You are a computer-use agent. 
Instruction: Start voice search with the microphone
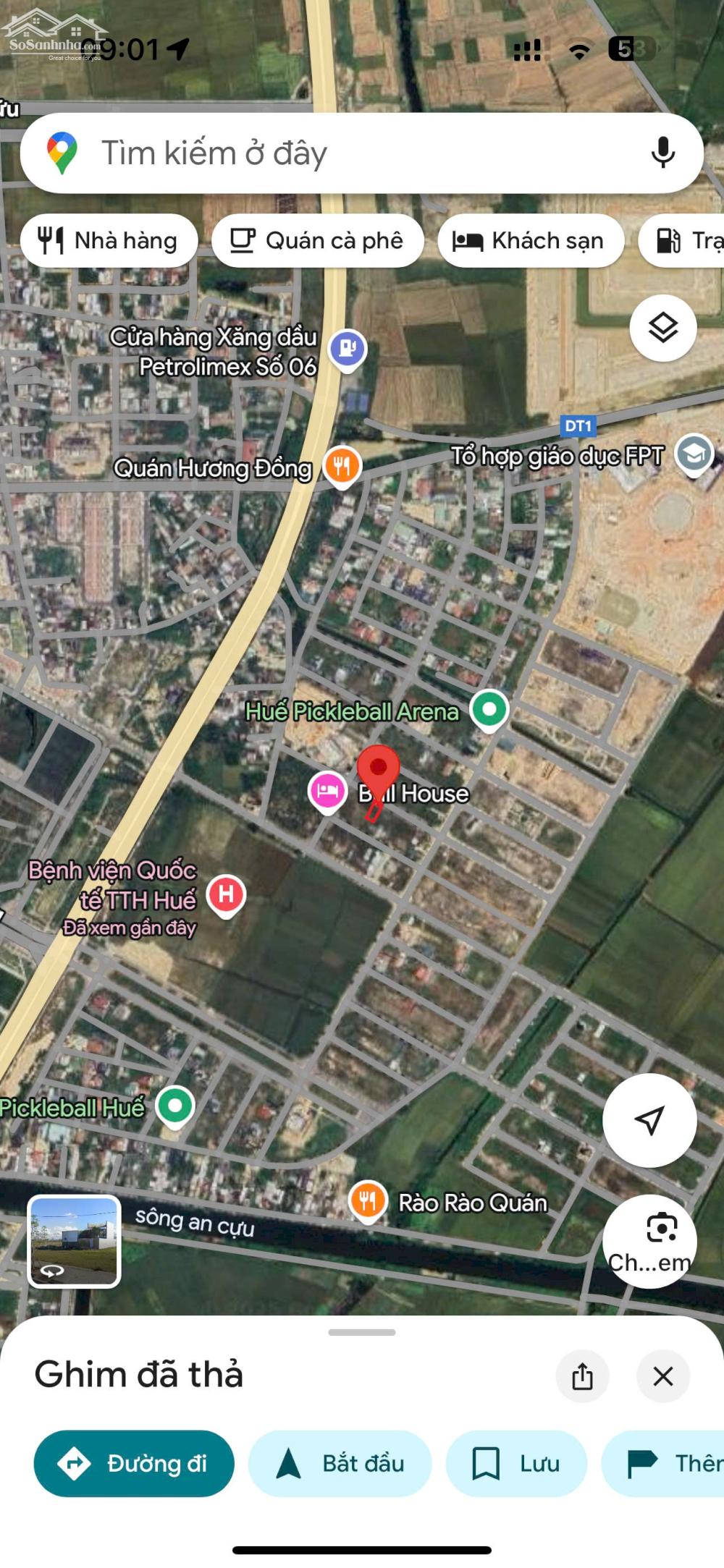click(x=662, y=153)
